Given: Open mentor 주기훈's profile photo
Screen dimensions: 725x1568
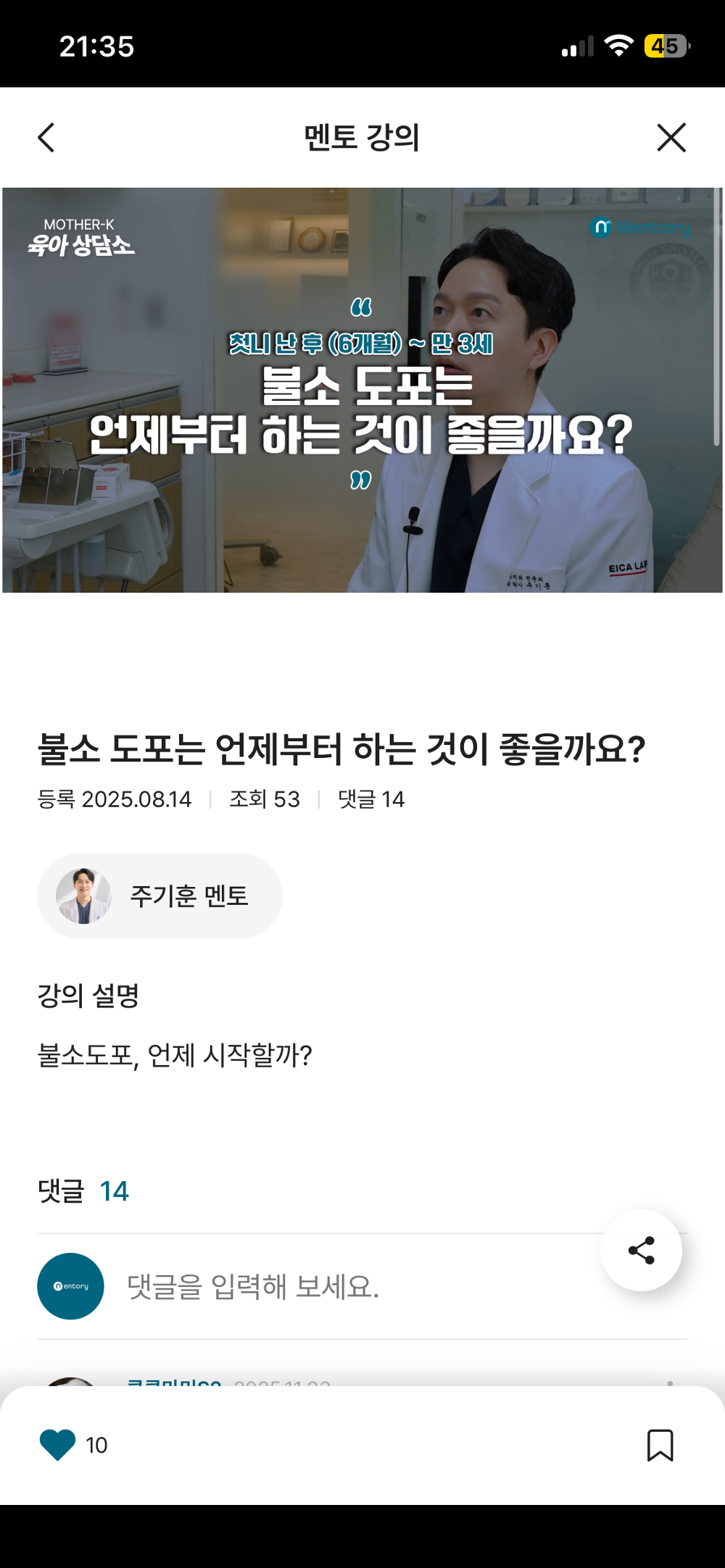Looking at the screenshot, I should [84, 896].
